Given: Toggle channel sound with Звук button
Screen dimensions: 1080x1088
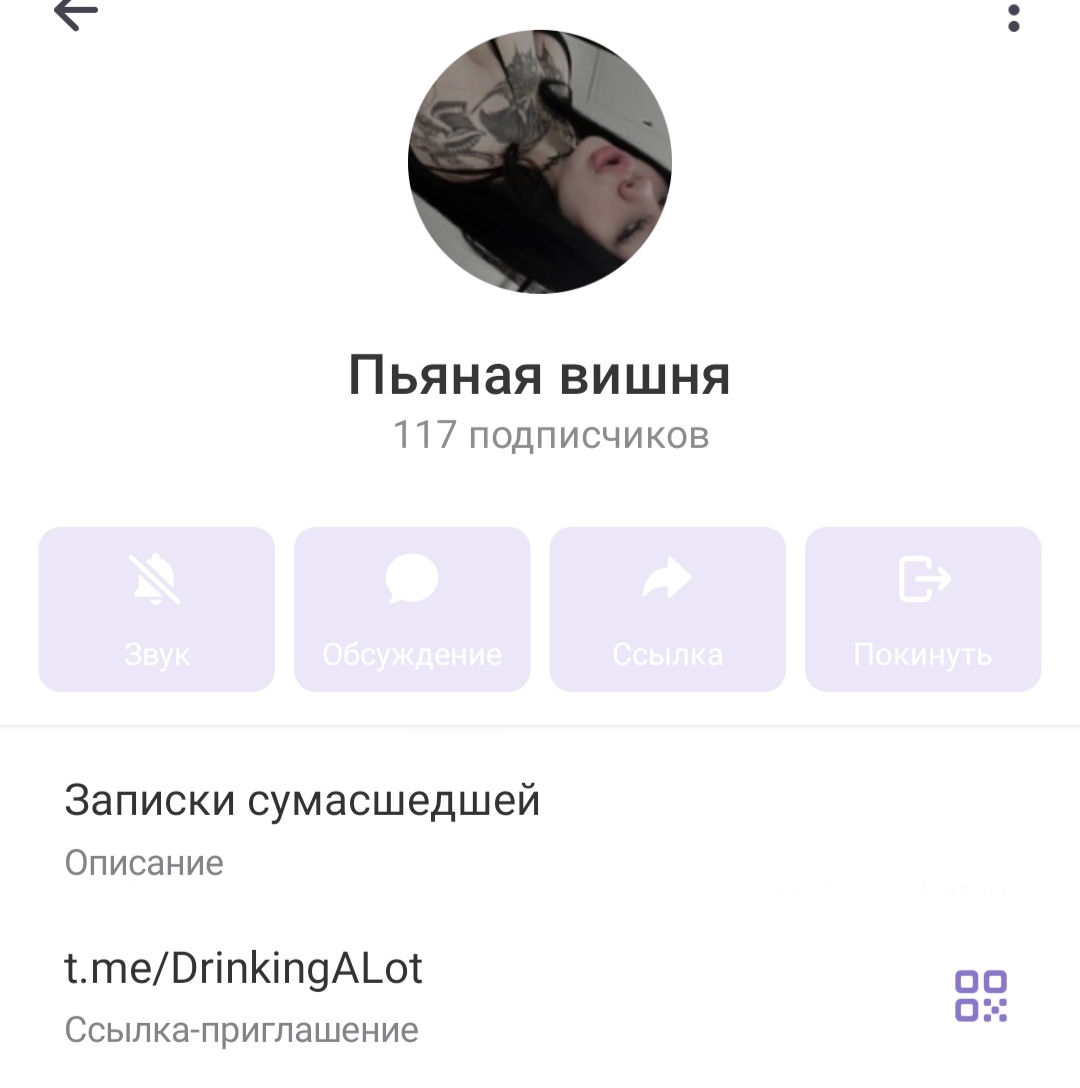Looking at the screenshot, I should (x=157, y=609).
